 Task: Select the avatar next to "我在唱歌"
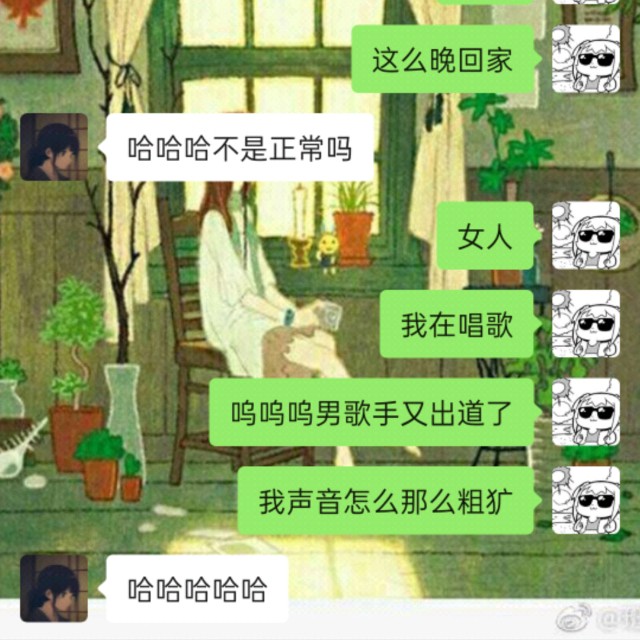coord(586,323)
